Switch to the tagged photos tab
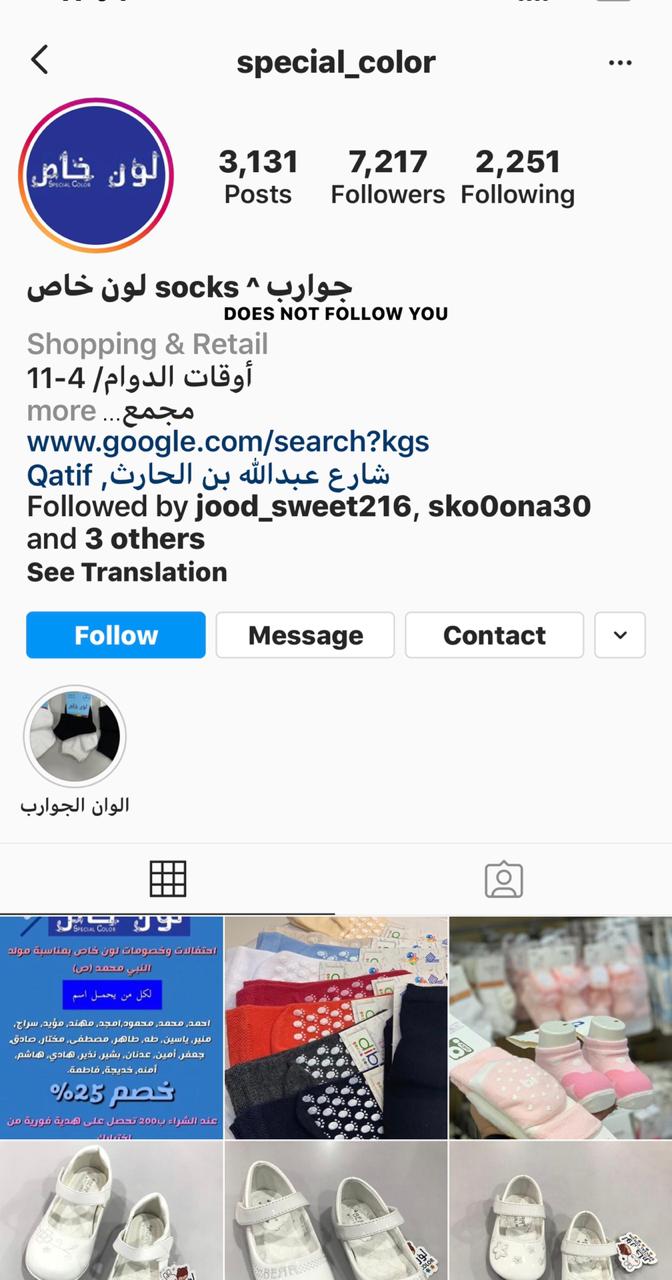The height and width of the screenshot is (1280, 672). pos(504,878)
